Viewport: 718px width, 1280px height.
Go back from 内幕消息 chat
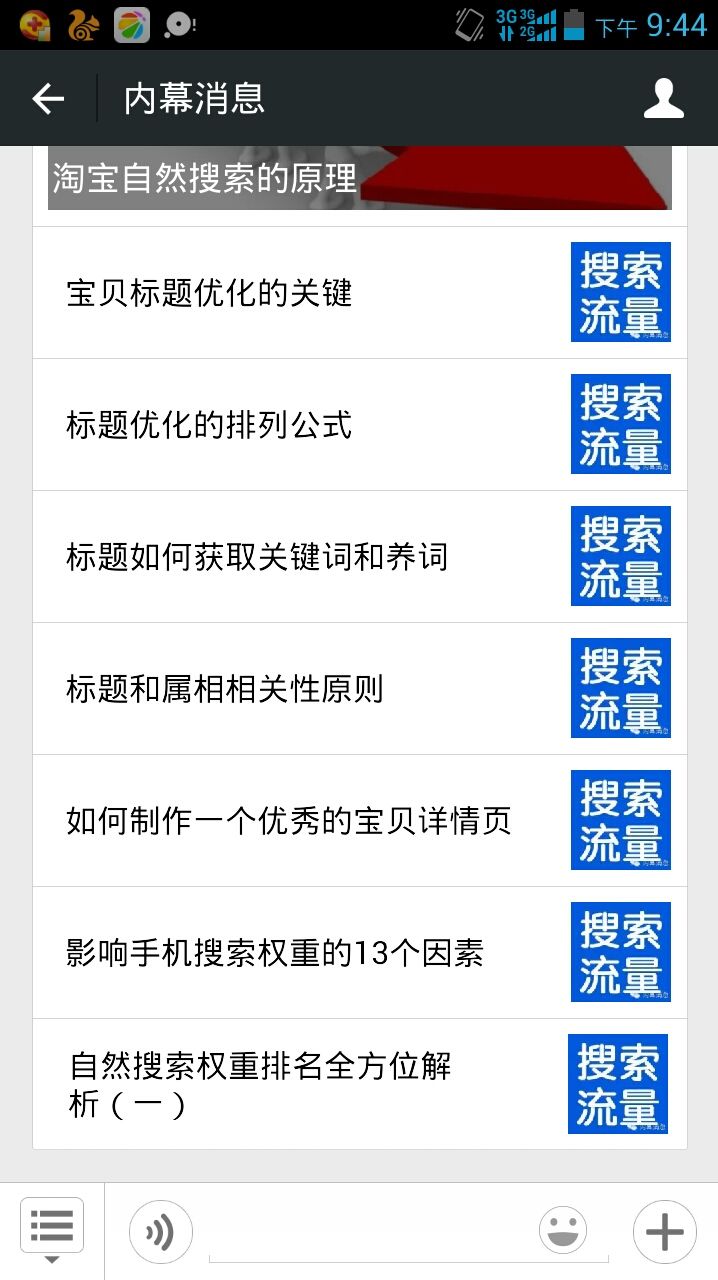[x=48, y=99]
